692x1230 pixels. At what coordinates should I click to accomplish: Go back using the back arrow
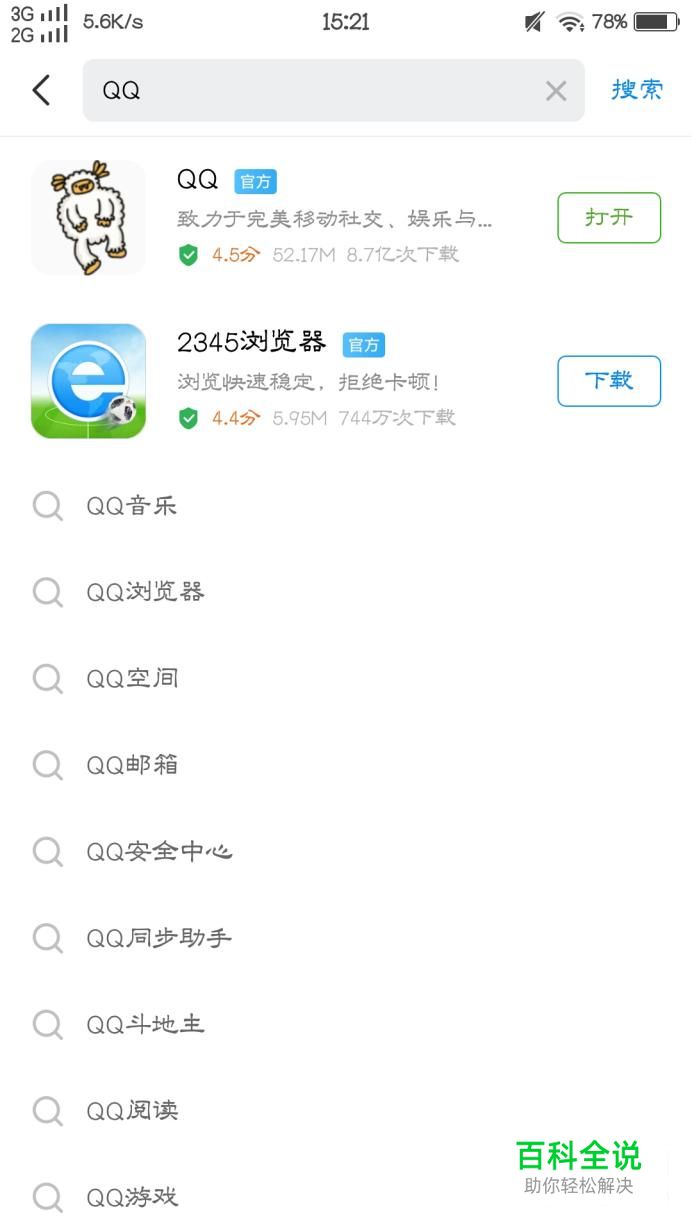[x=41, y=90]
